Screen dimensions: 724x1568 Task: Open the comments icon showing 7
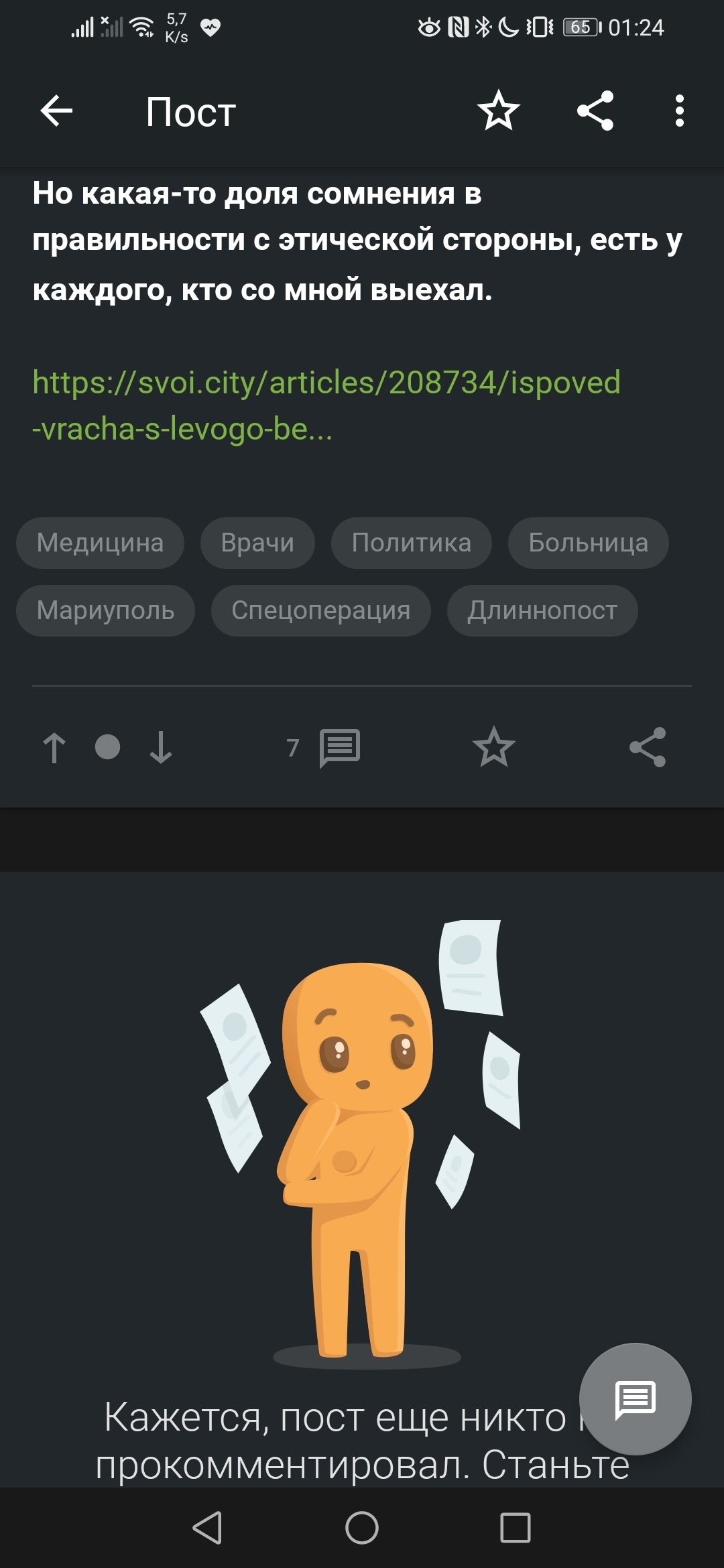coord(324,748)
